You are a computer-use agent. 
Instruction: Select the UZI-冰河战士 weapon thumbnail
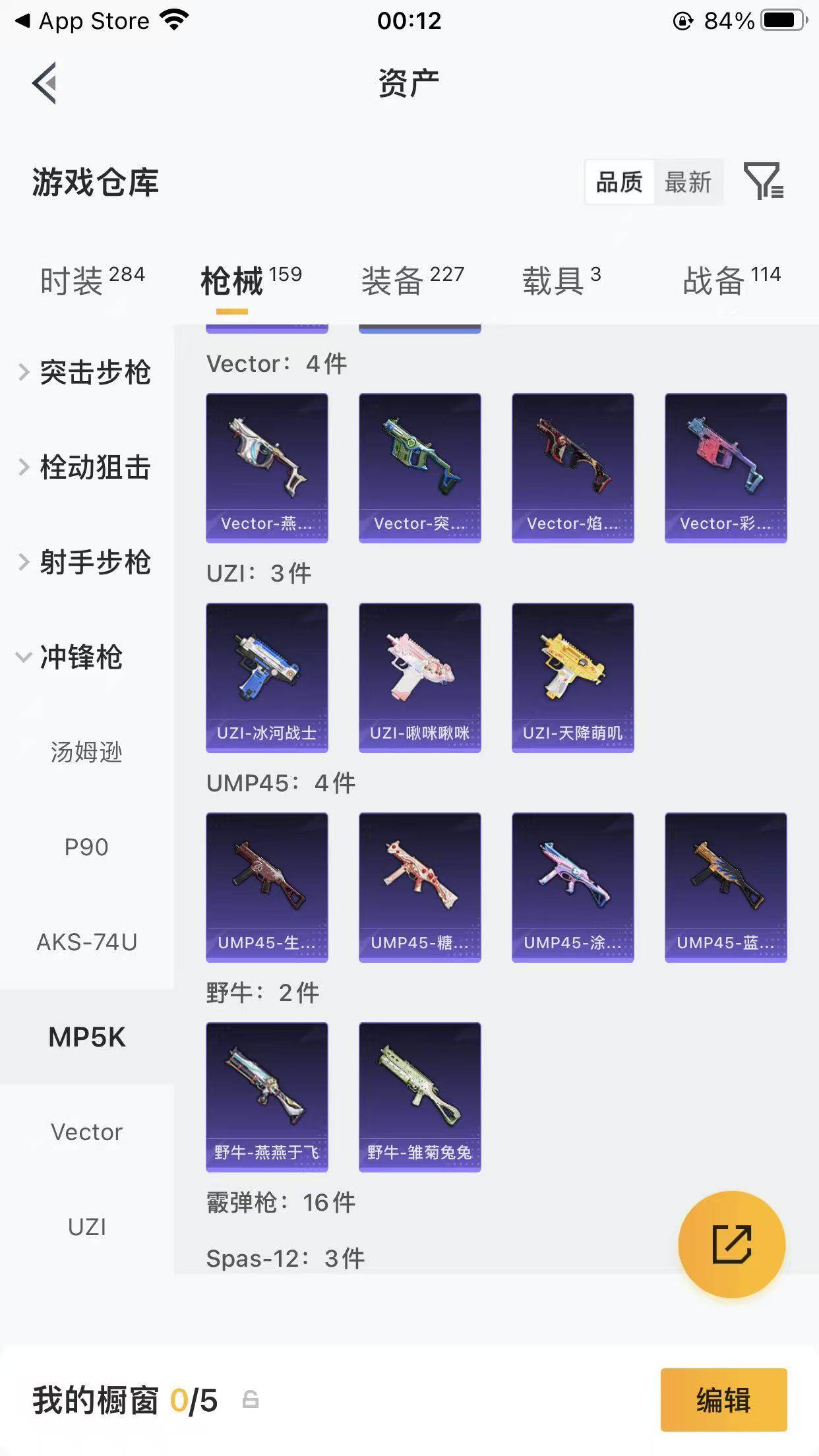(266, 678)
